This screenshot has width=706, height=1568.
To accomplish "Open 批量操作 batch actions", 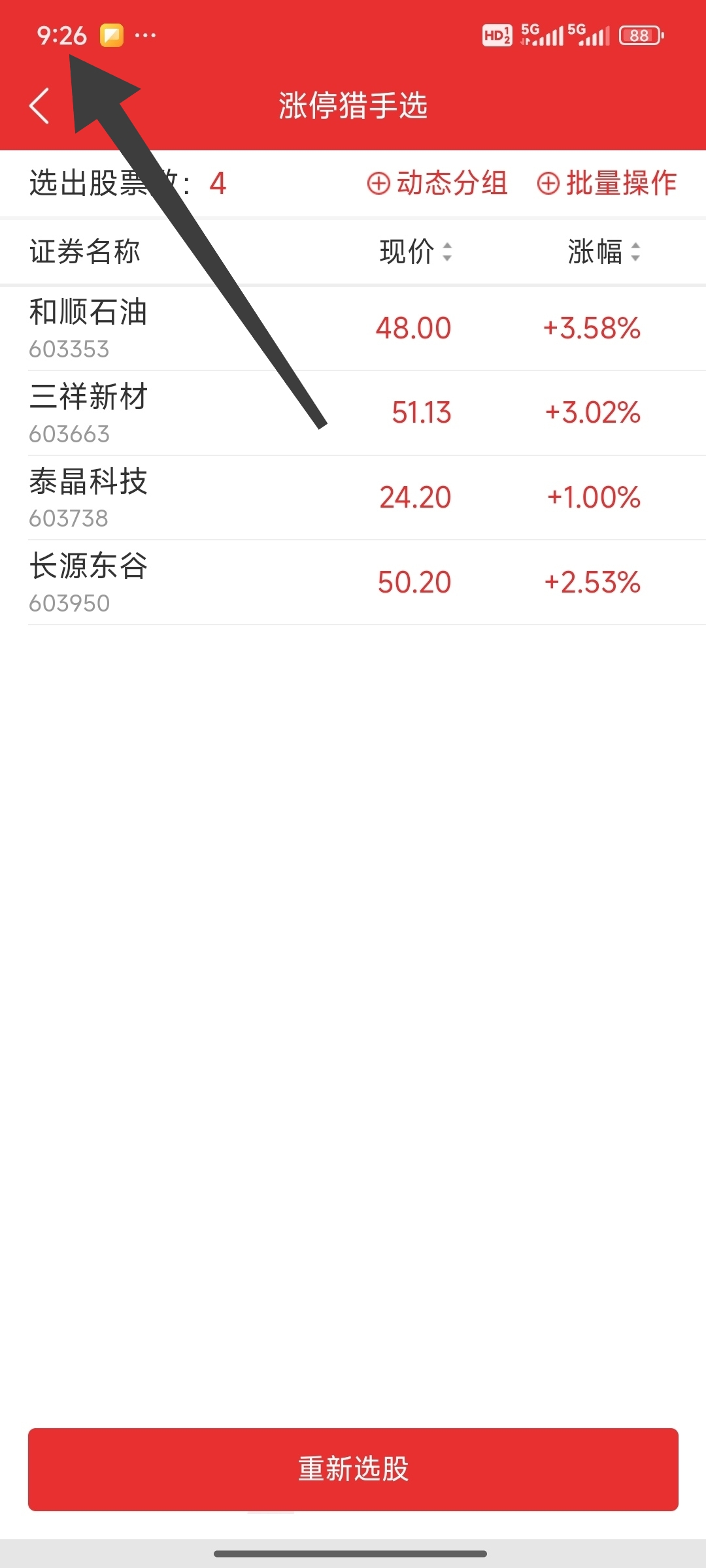I will (x=607, y=183).
